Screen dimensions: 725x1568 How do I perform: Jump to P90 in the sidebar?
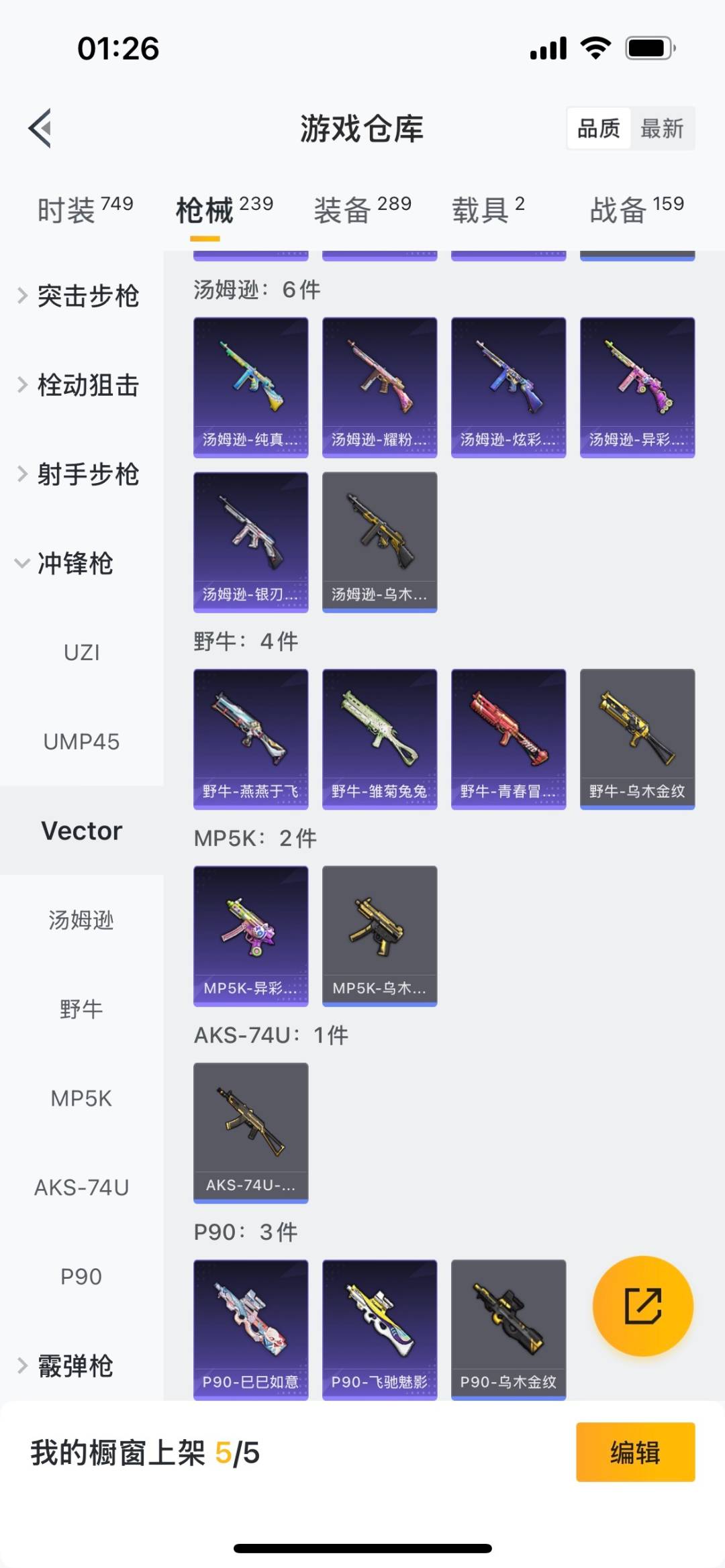coord(81,1276)
